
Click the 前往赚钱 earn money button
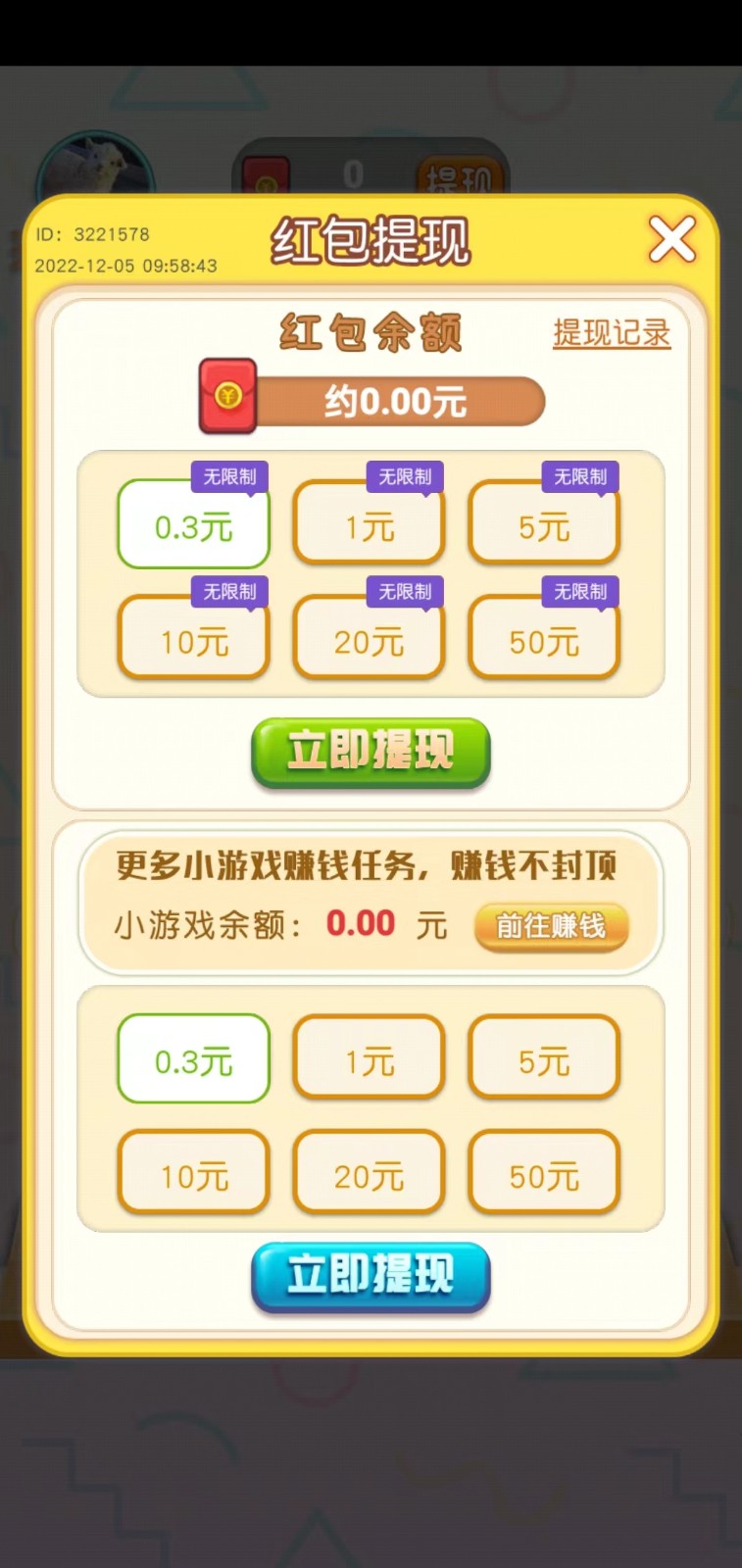tap(552, 924)
